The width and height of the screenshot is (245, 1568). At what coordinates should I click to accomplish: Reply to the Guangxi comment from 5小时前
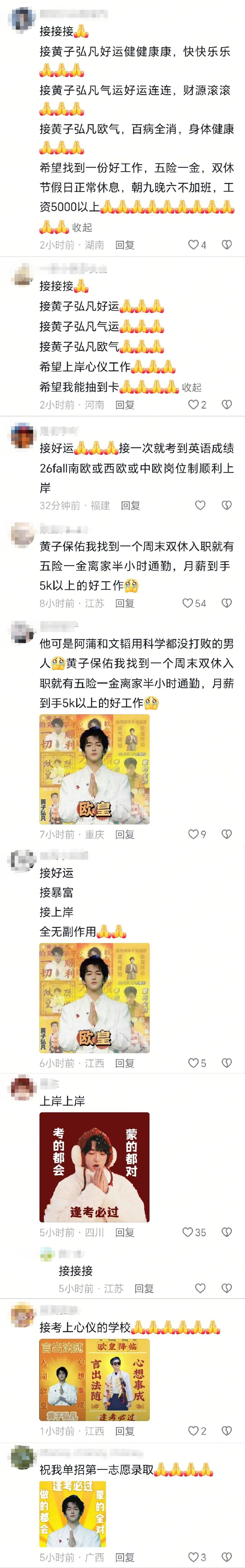click(x=125, y=1557)
